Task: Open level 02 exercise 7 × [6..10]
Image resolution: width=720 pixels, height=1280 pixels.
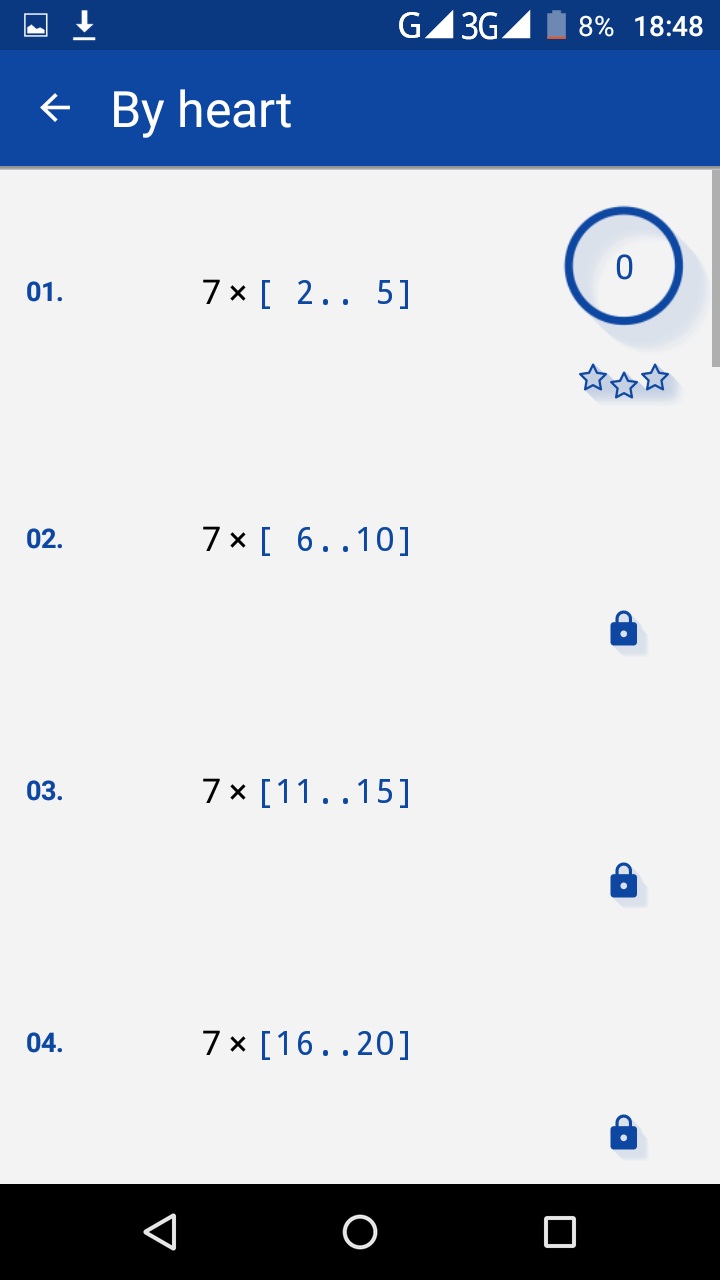Action: (x=305, y=538)
